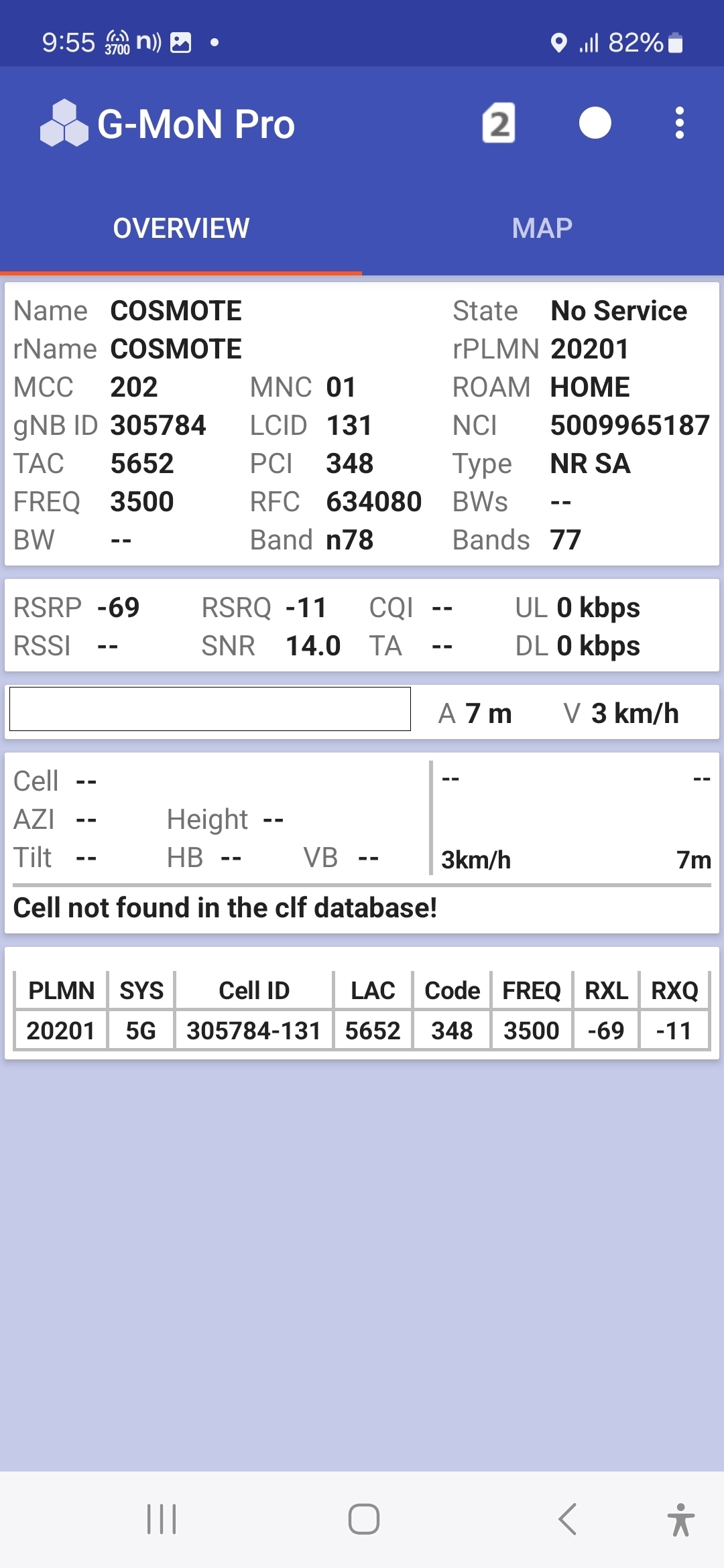
Task: Switch to the MAP tab
Action: click(x=542, y=228)
